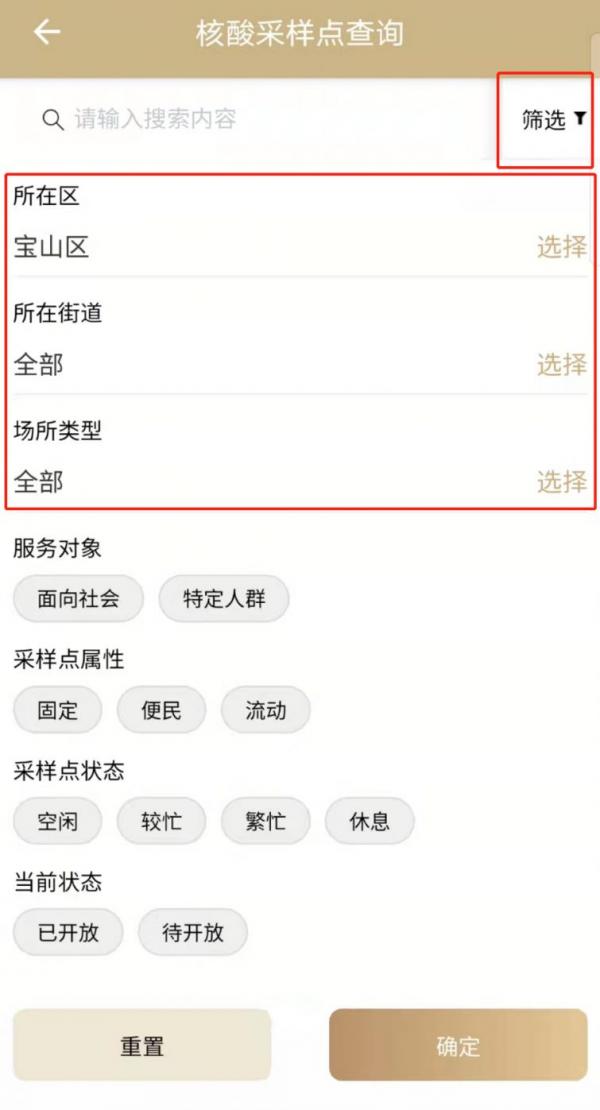The width and height of the screenshot is (600, 1110).
Task: Go back using the arrow icon
Action: tap(46, 32)
